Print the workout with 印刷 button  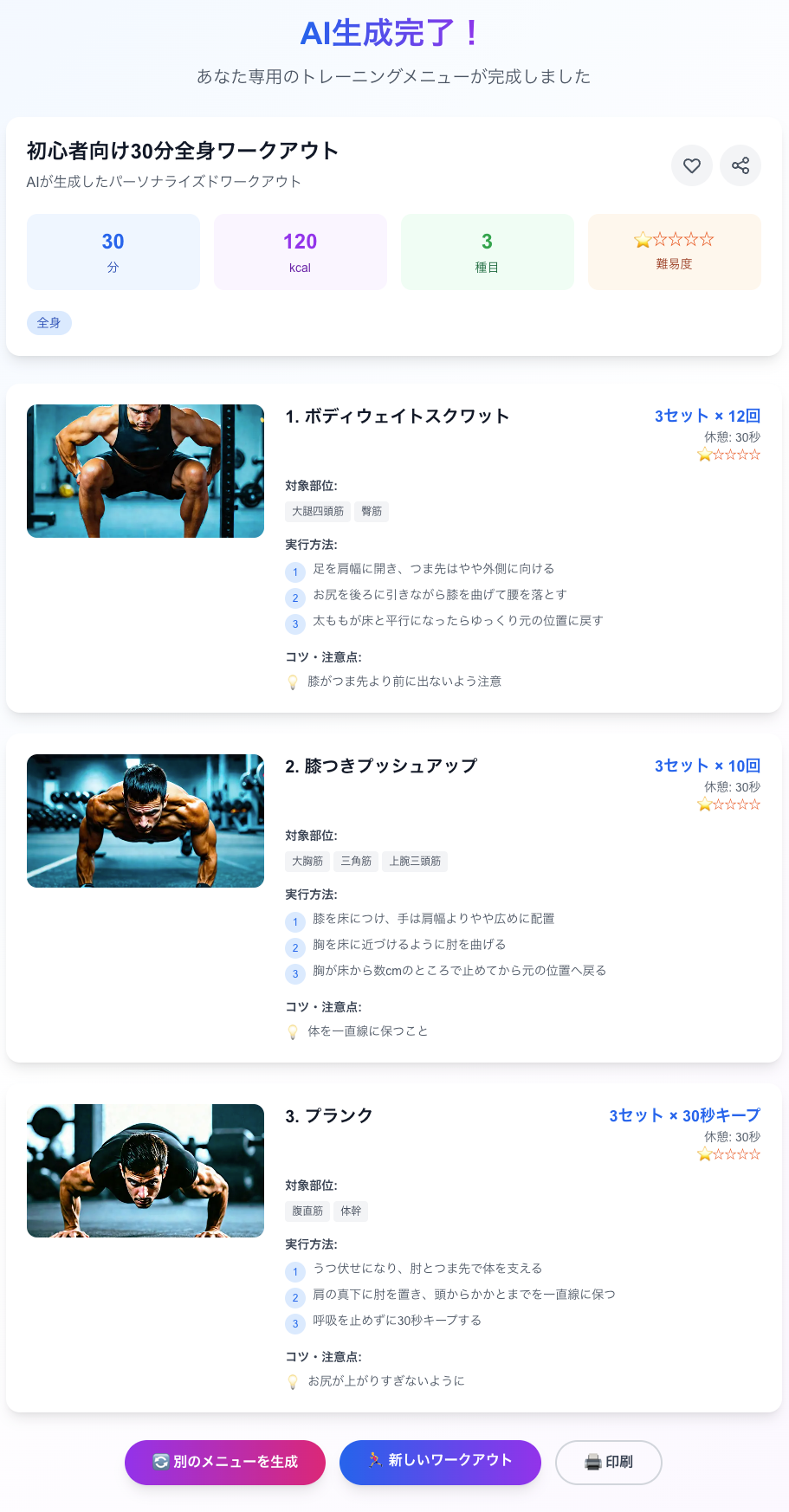[x=608, y=1462]
